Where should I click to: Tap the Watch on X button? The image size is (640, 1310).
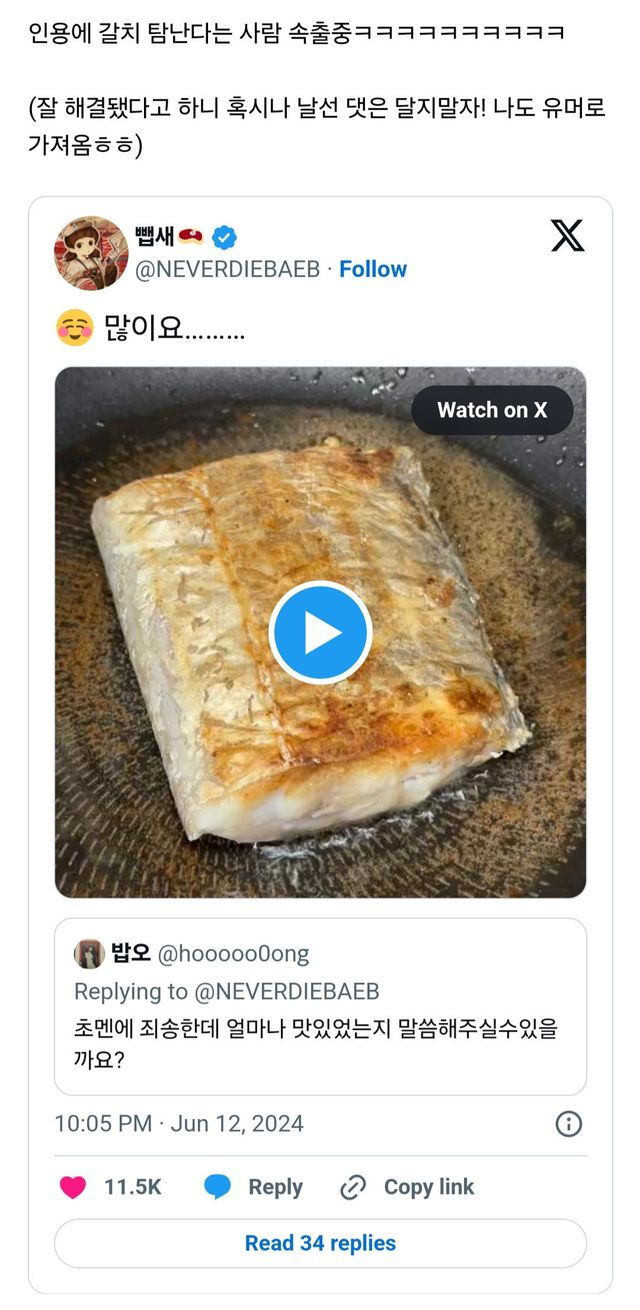tap(492, 410)
